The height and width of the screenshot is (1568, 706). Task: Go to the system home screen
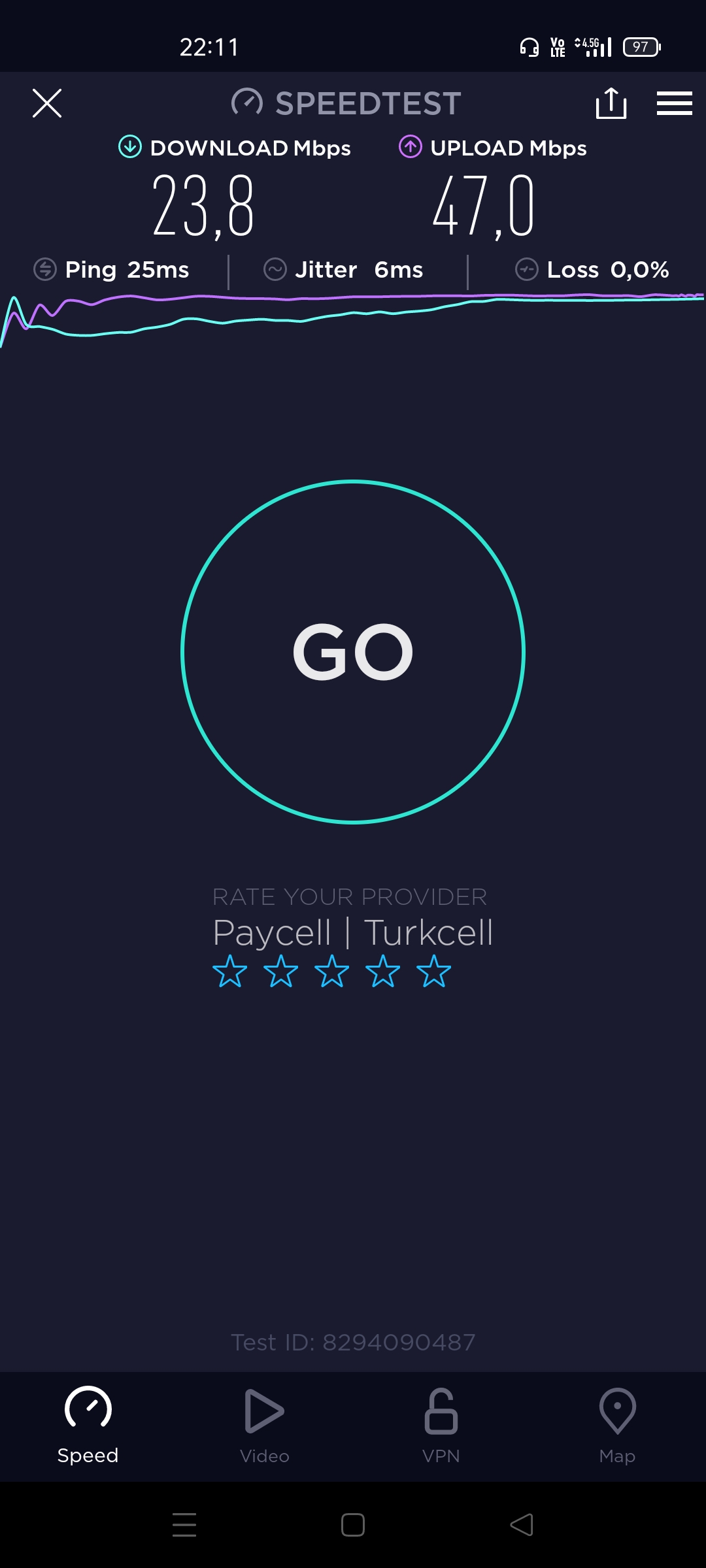tap(353, 1525)
